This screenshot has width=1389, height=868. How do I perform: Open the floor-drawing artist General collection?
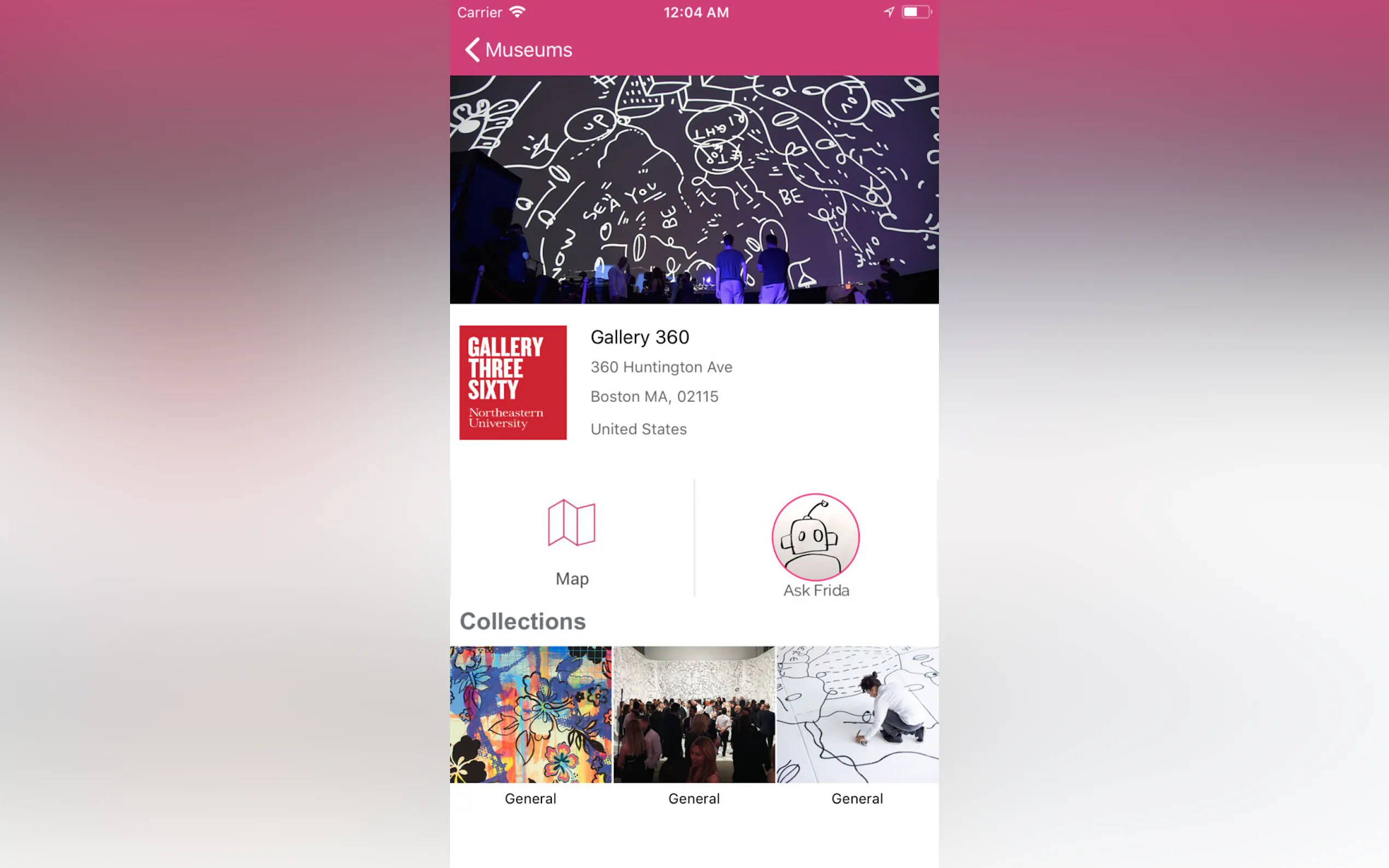[x=857, y=715]
